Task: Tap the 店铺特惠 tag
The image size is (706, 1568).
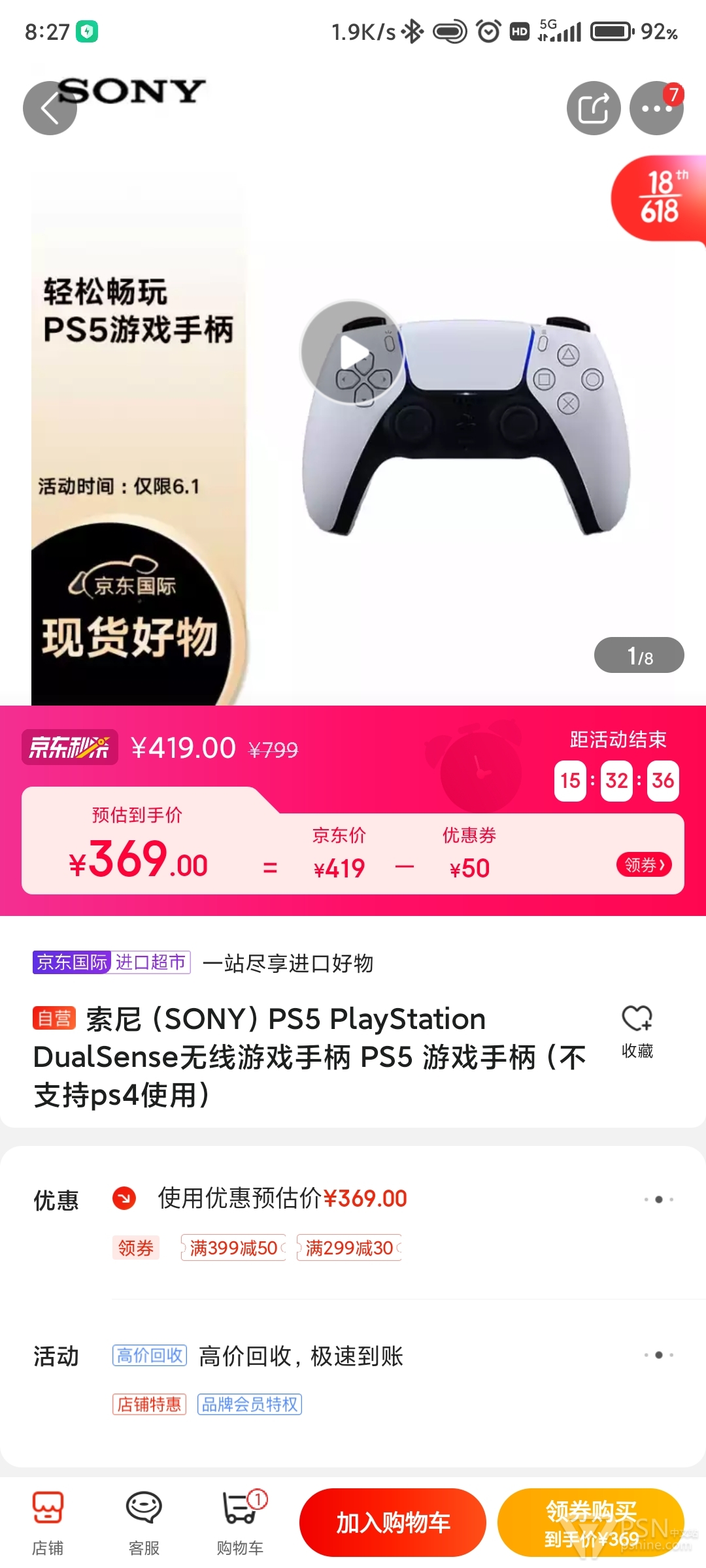Action: click(150, 1404)
